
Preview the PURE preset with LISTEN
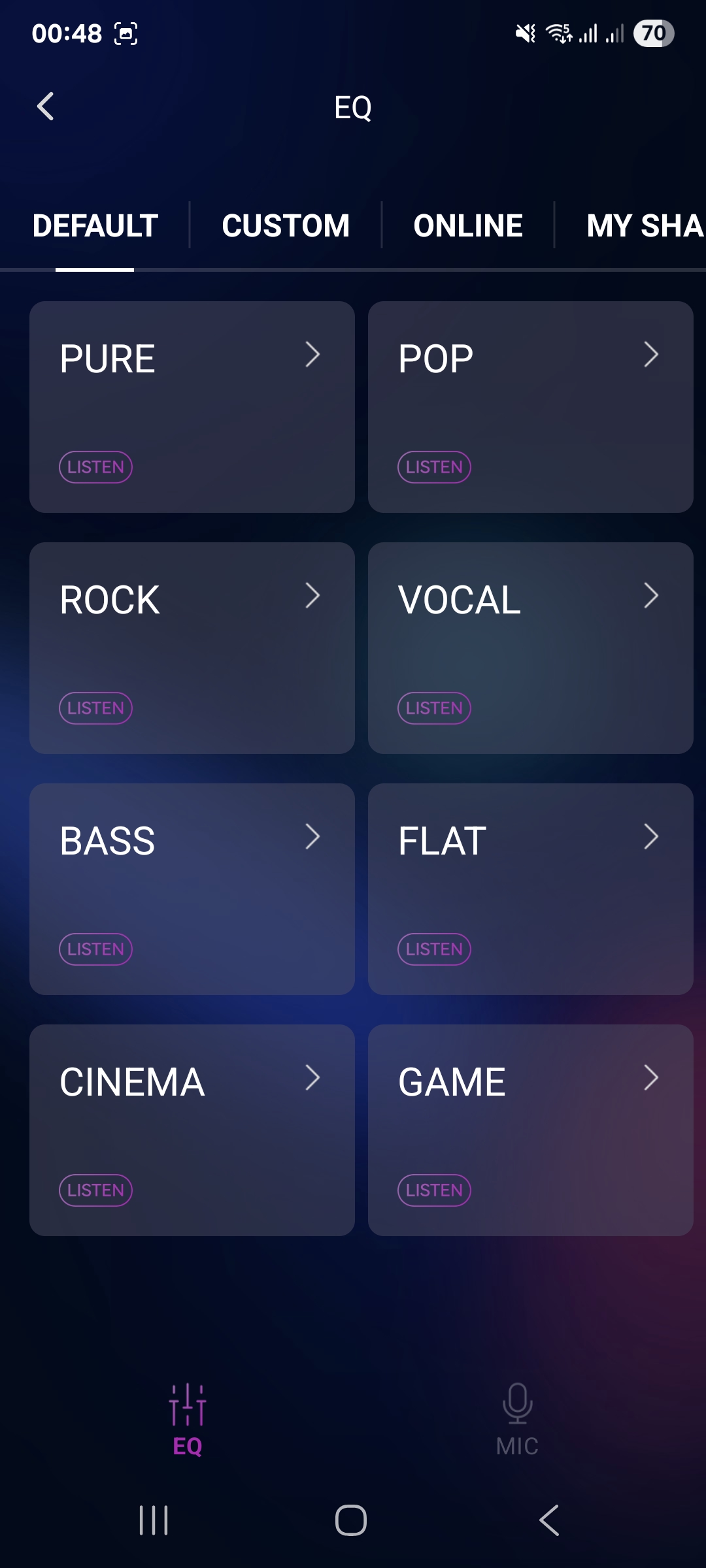click(x=95, y=467)
